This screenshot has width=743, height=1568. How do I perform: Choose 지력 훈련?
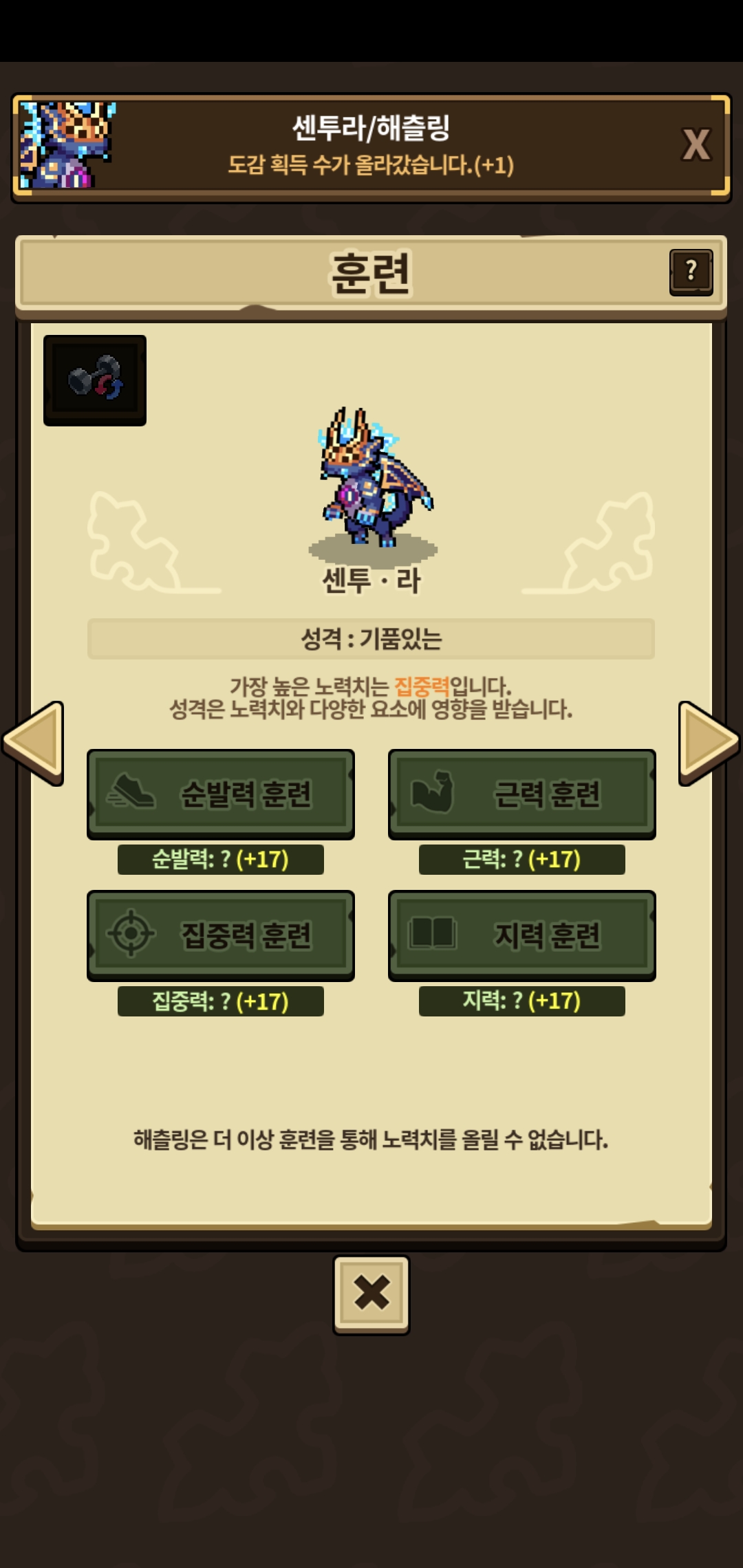(x=522, y=935)
